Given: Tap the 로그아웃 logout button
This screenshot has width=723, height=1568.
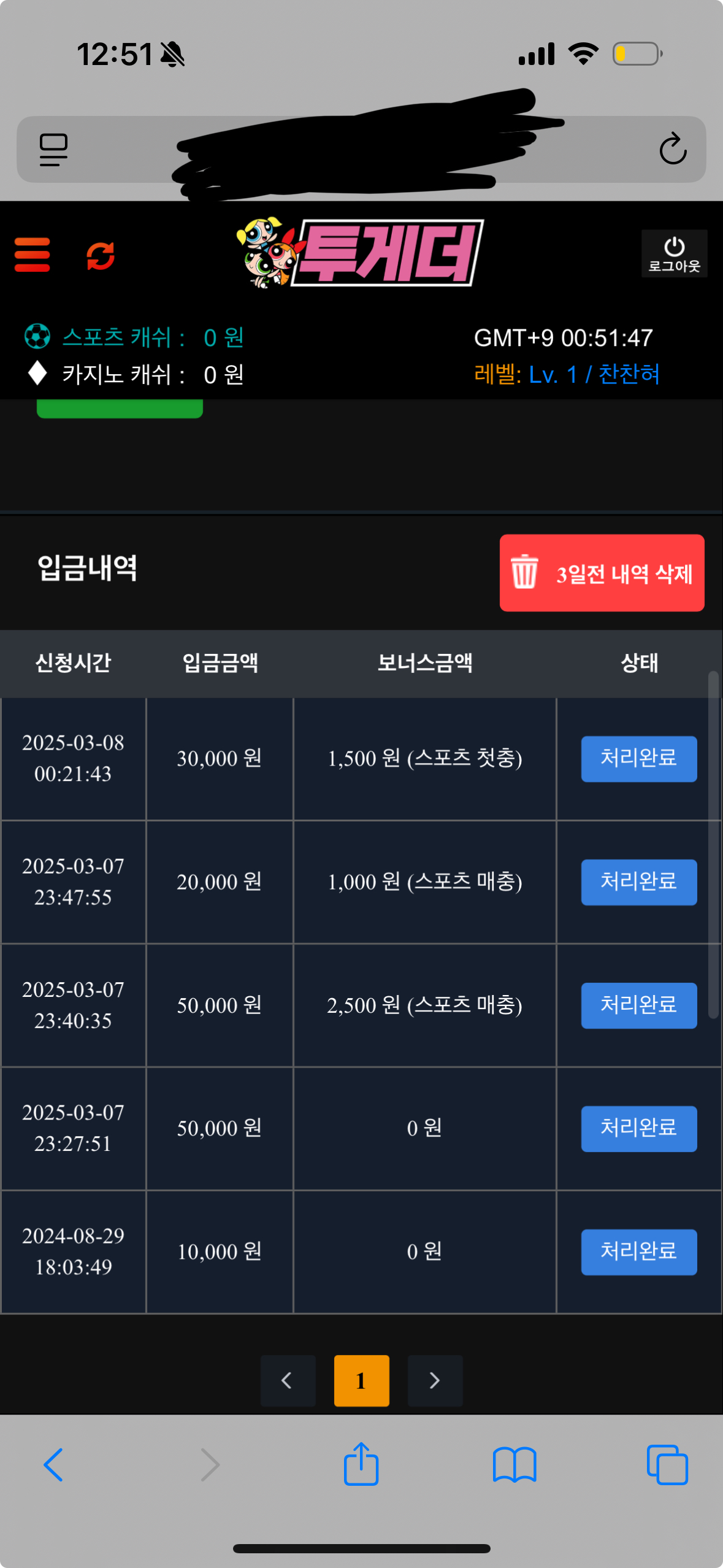Looking at the screenshot, I should click(674, 253).
